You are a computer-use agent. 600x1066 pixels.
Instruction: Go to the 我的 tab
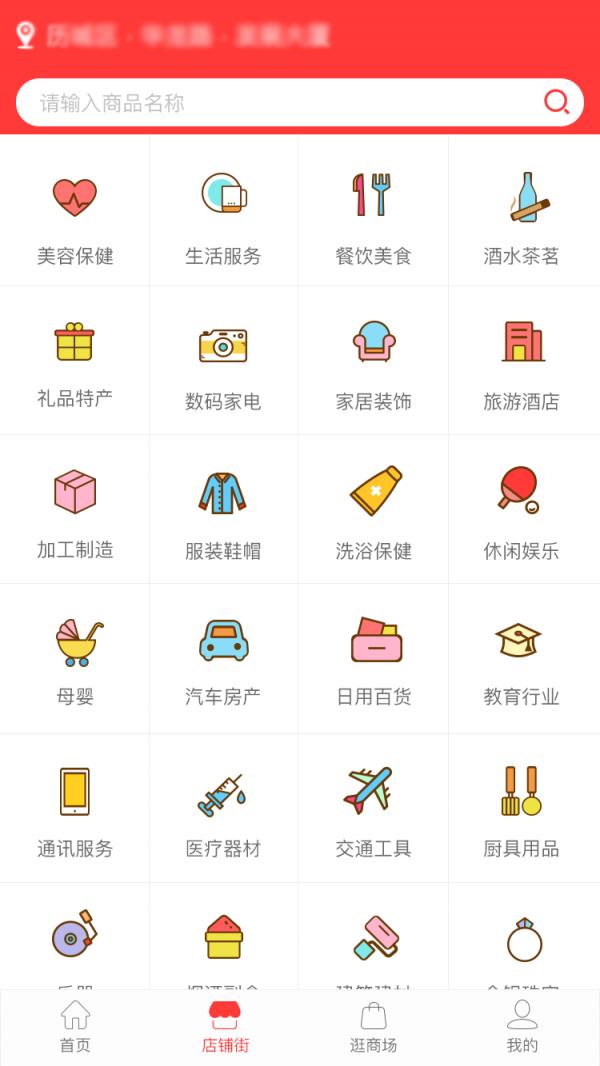coord(522,1027)
